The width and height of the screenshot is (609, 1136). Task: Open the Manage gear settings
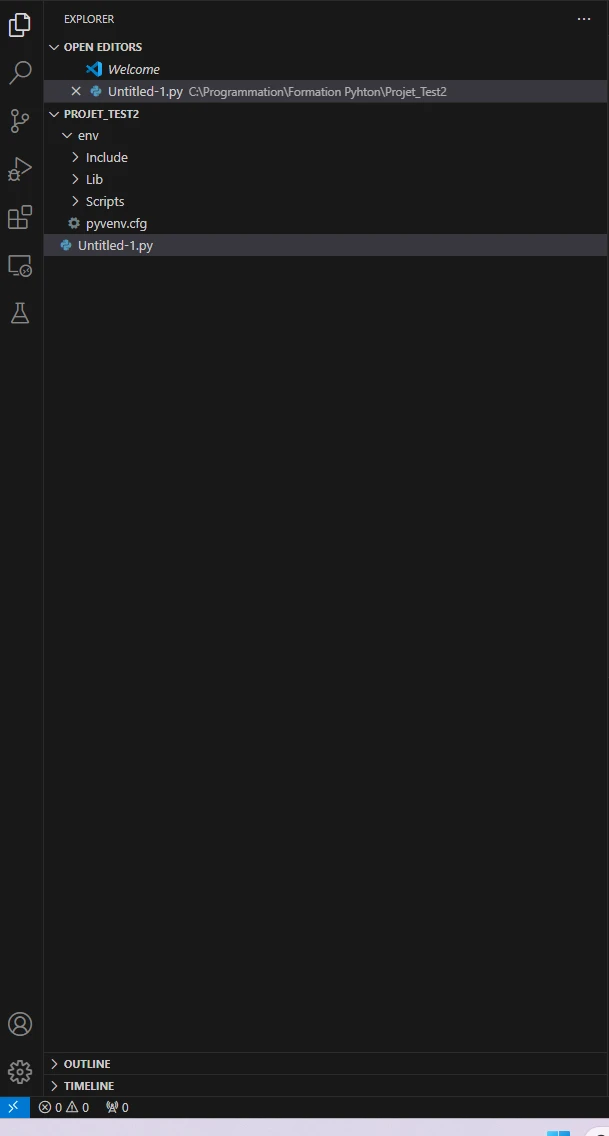click(20, 1072)
